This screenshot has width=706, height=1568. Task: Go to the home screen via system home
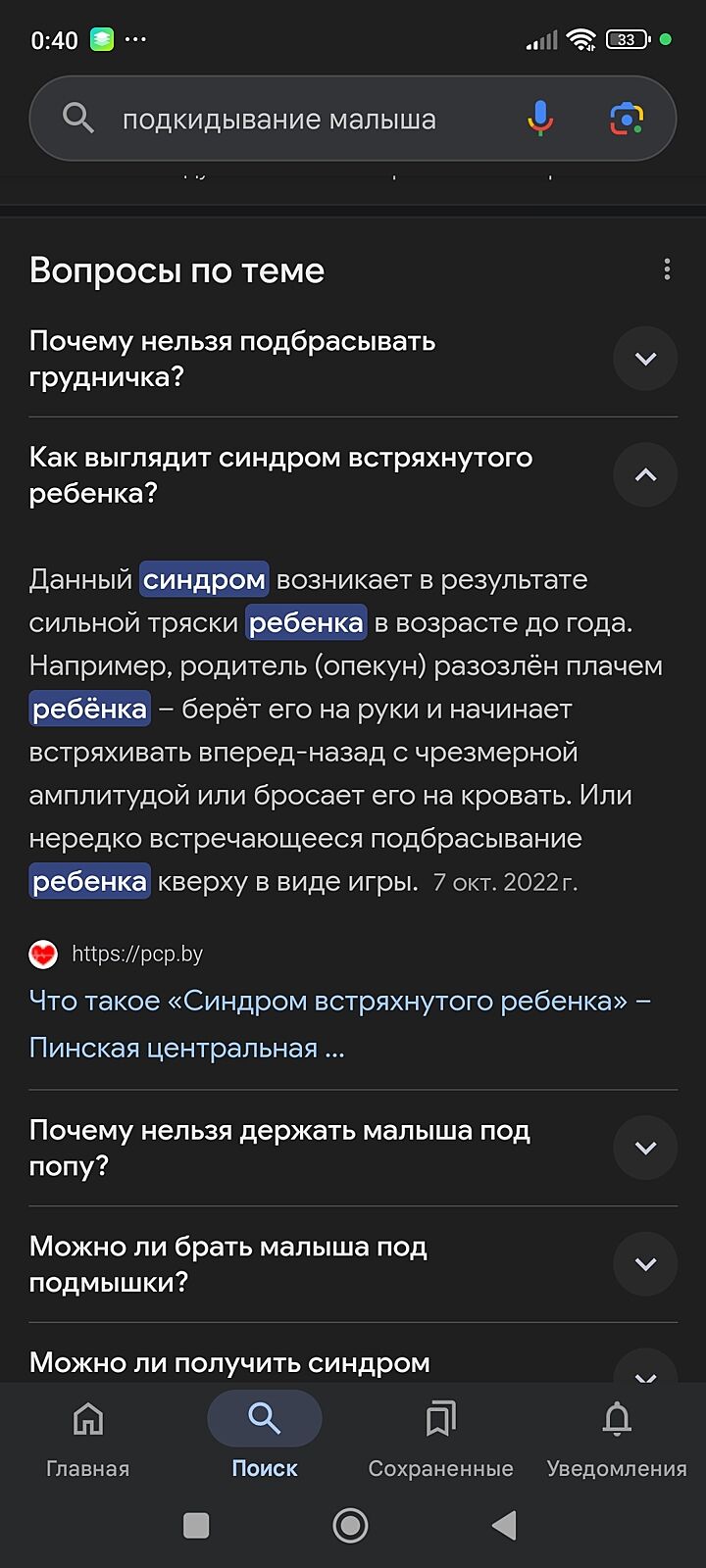point(350,1525)
